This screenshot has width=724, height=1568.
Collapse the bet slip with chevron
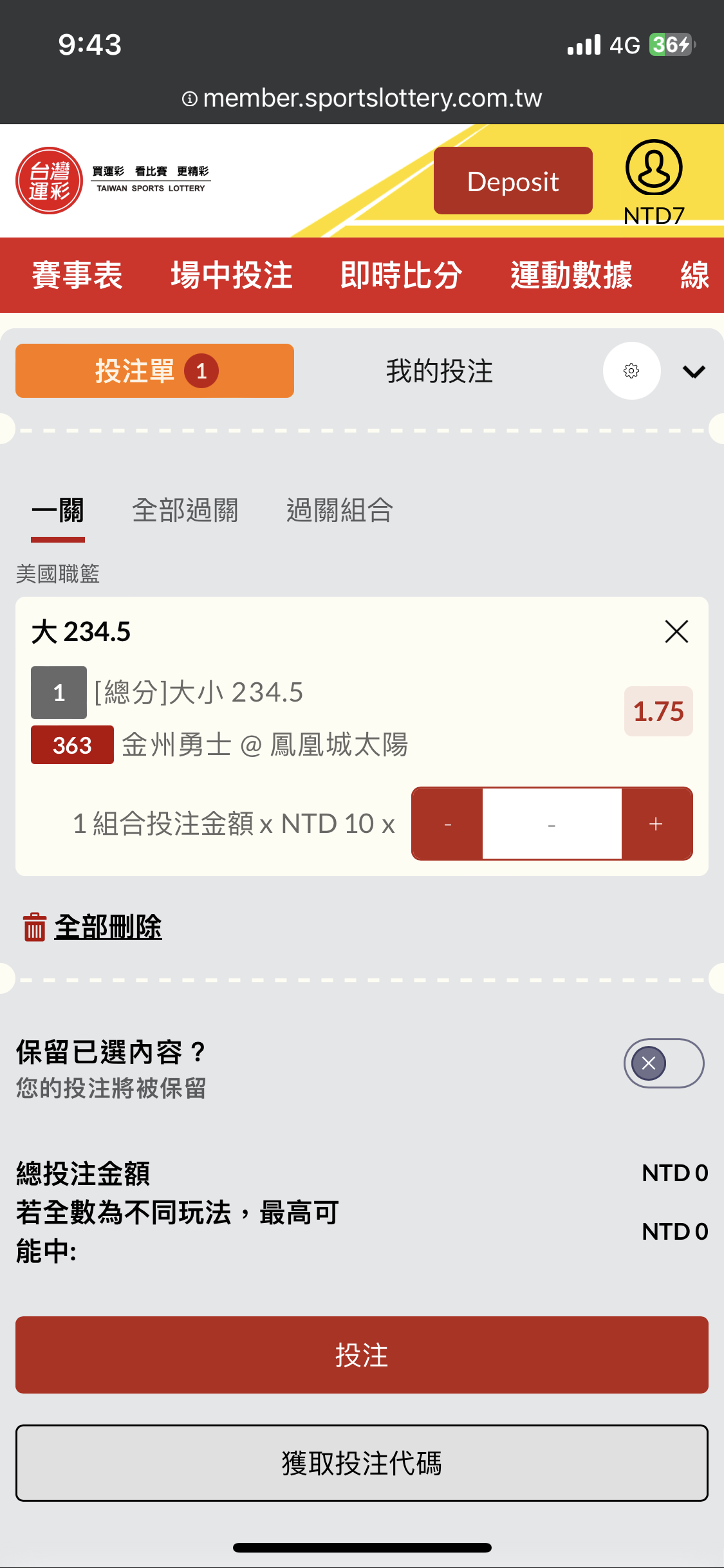pos(694,371)
